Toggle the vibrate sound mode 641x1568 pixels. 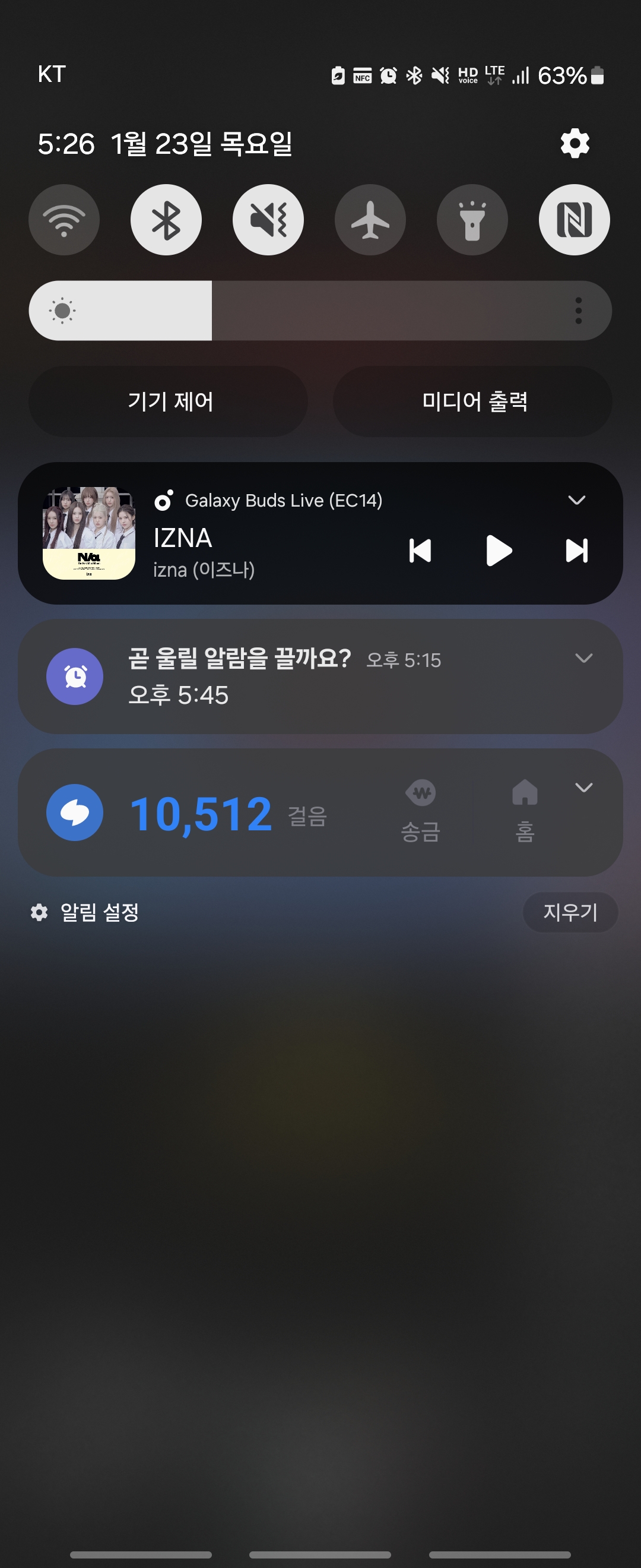coord(268,220)
